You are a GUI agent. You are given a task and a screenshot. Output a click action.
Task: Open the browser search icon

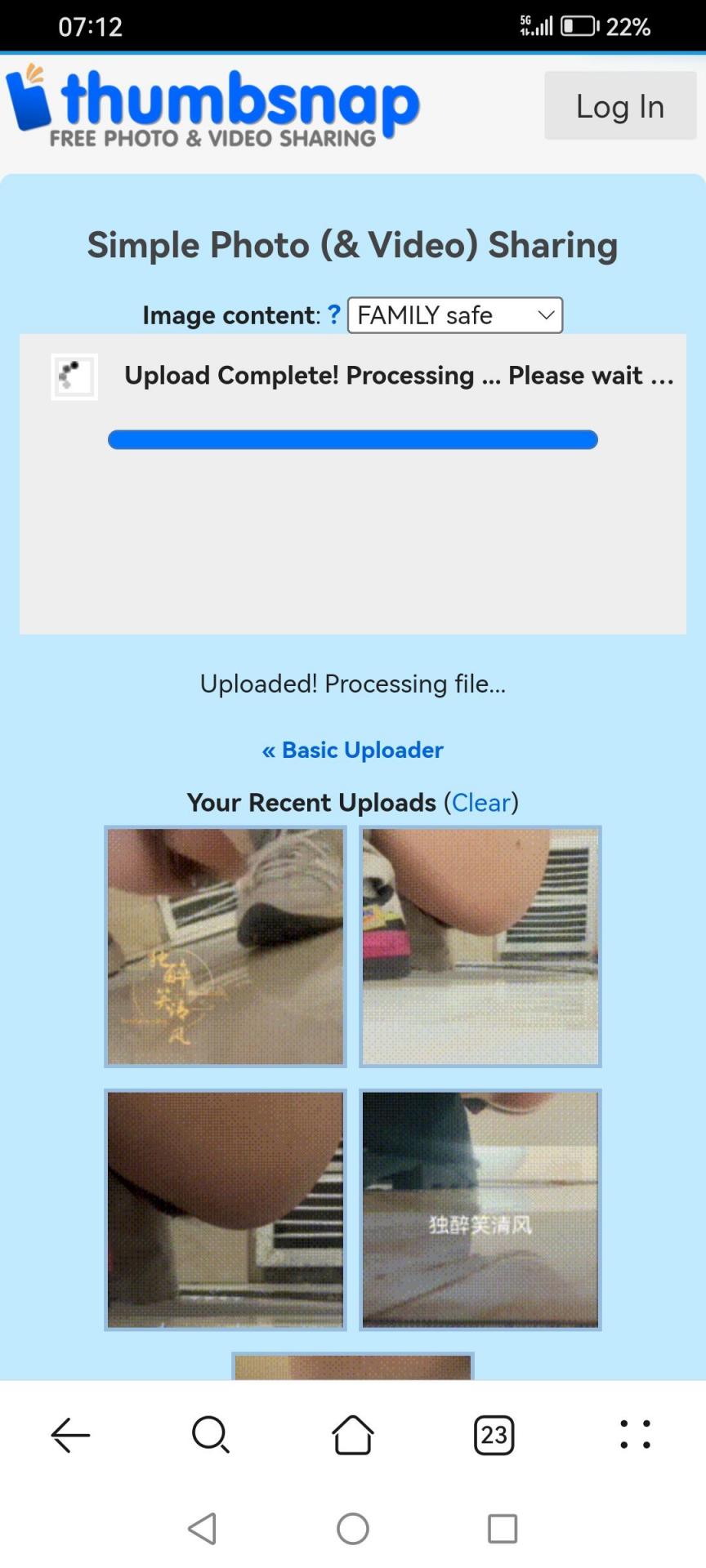click(211, 1435)
